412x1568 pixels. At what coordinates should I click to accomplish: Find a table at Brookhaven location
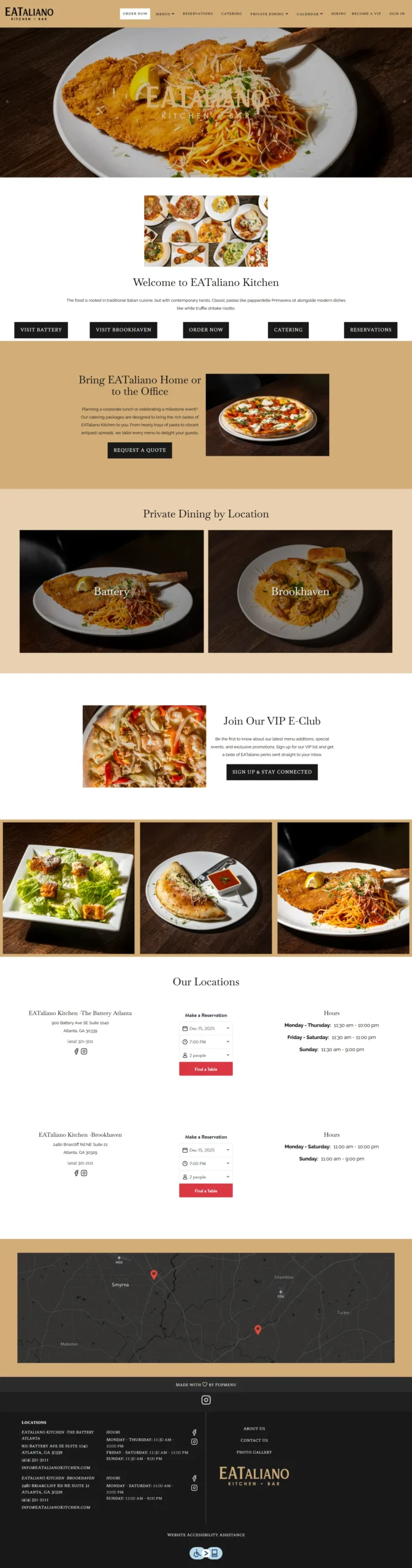(x=206, y=1191)
